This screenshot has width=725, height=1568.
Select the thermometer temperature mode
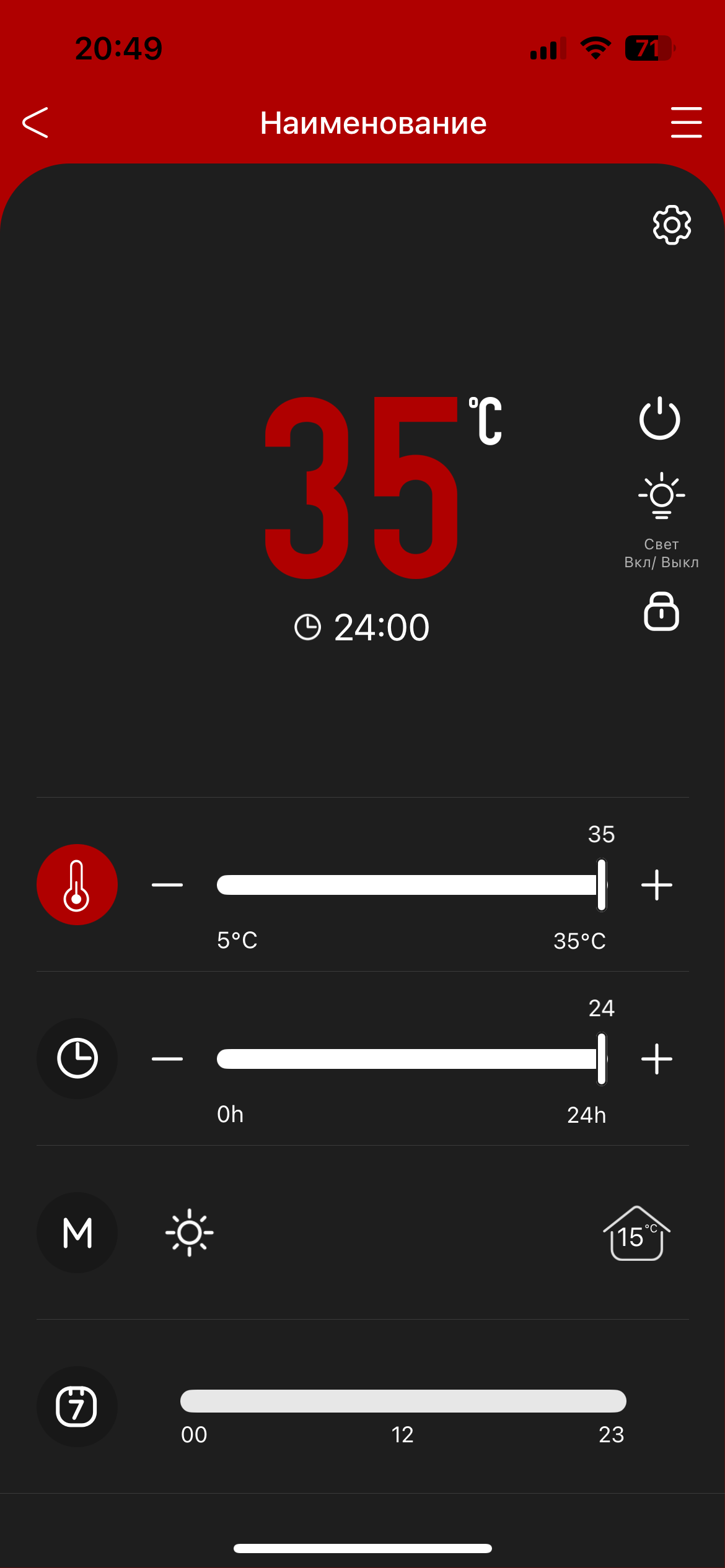point(77,884)
